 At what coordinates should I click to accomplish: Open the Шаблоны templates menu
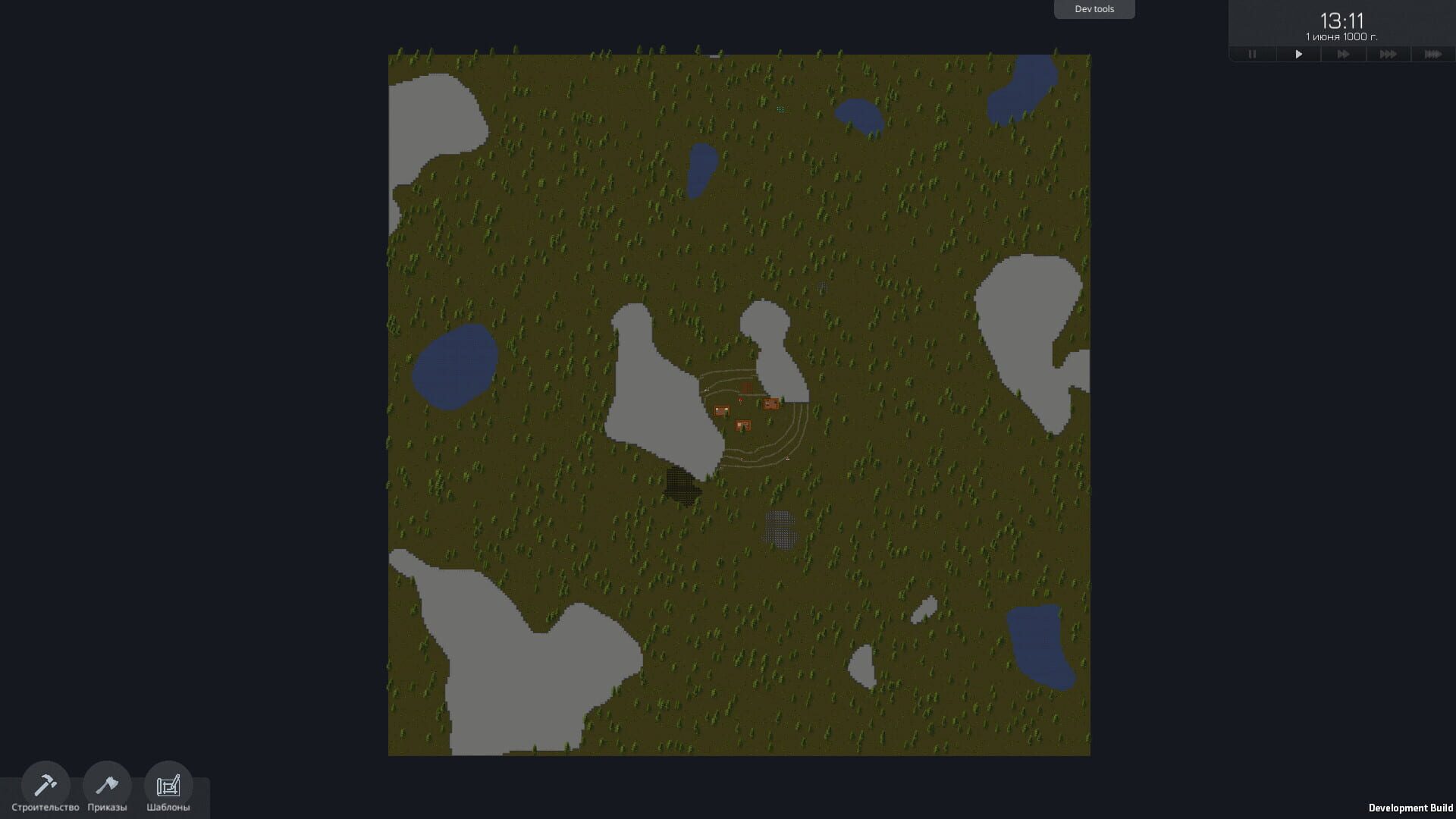point(168,786)
